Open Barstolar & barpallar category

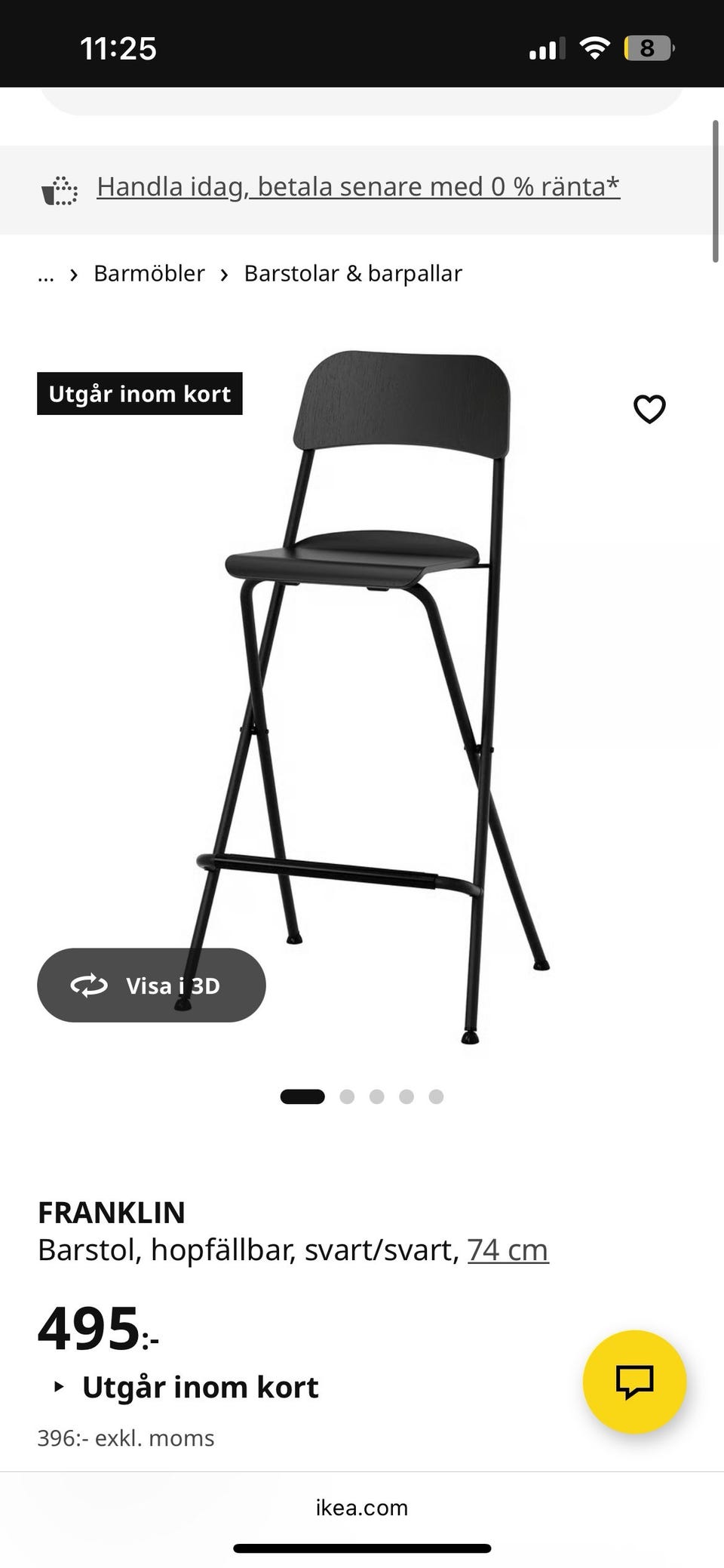pos(352,274)
